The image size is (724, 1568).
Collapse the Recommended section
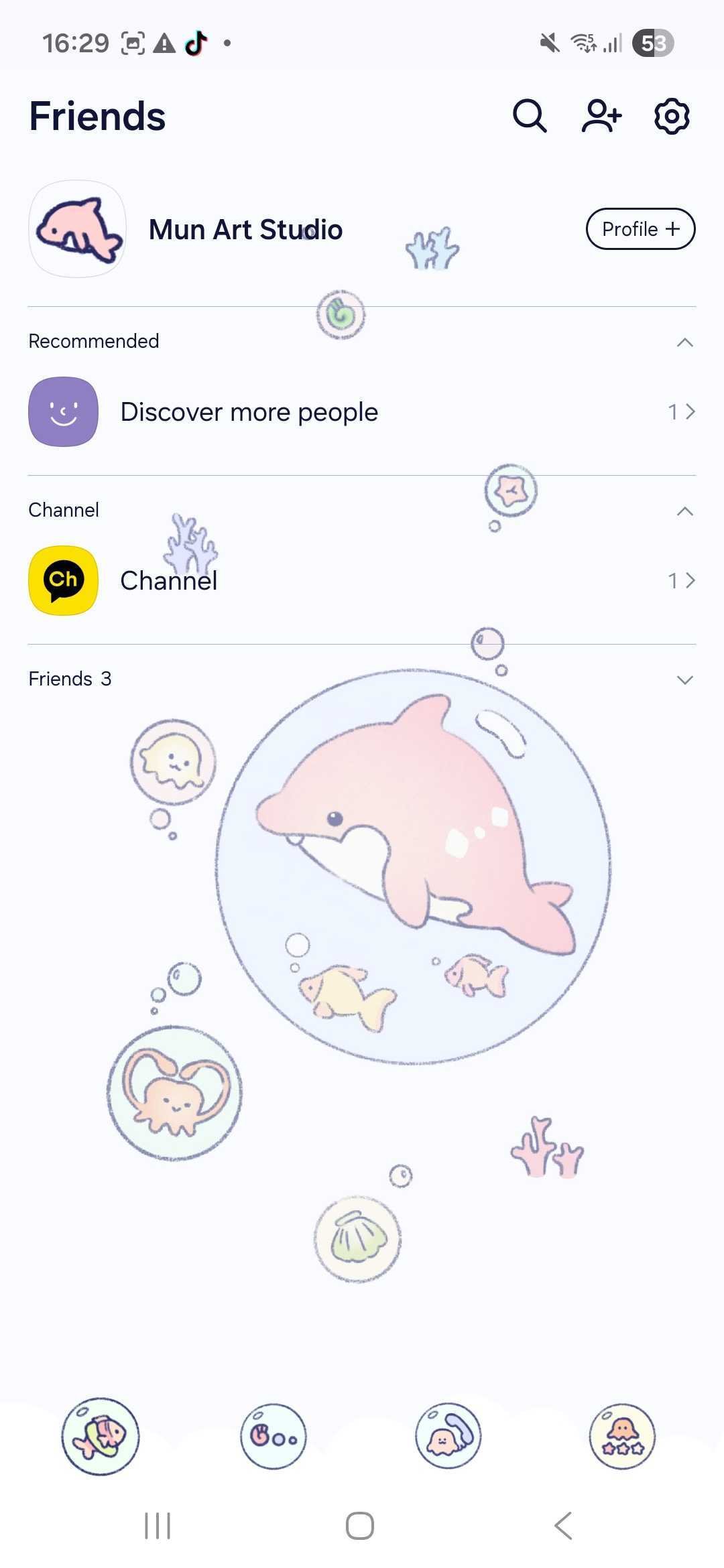click(x=684, y=342)
